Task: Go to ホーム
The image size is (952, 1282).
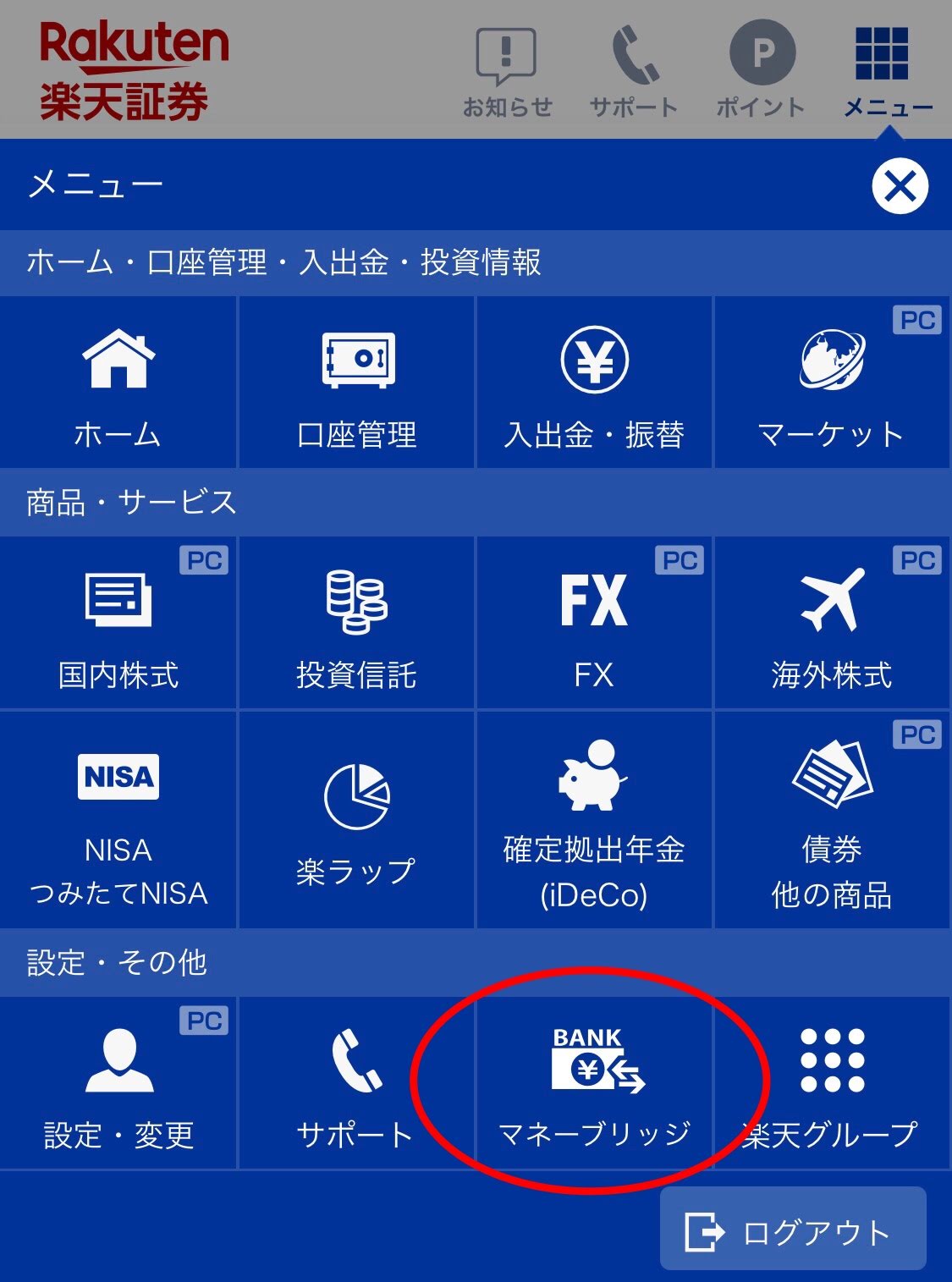Action: click(118, 382)
